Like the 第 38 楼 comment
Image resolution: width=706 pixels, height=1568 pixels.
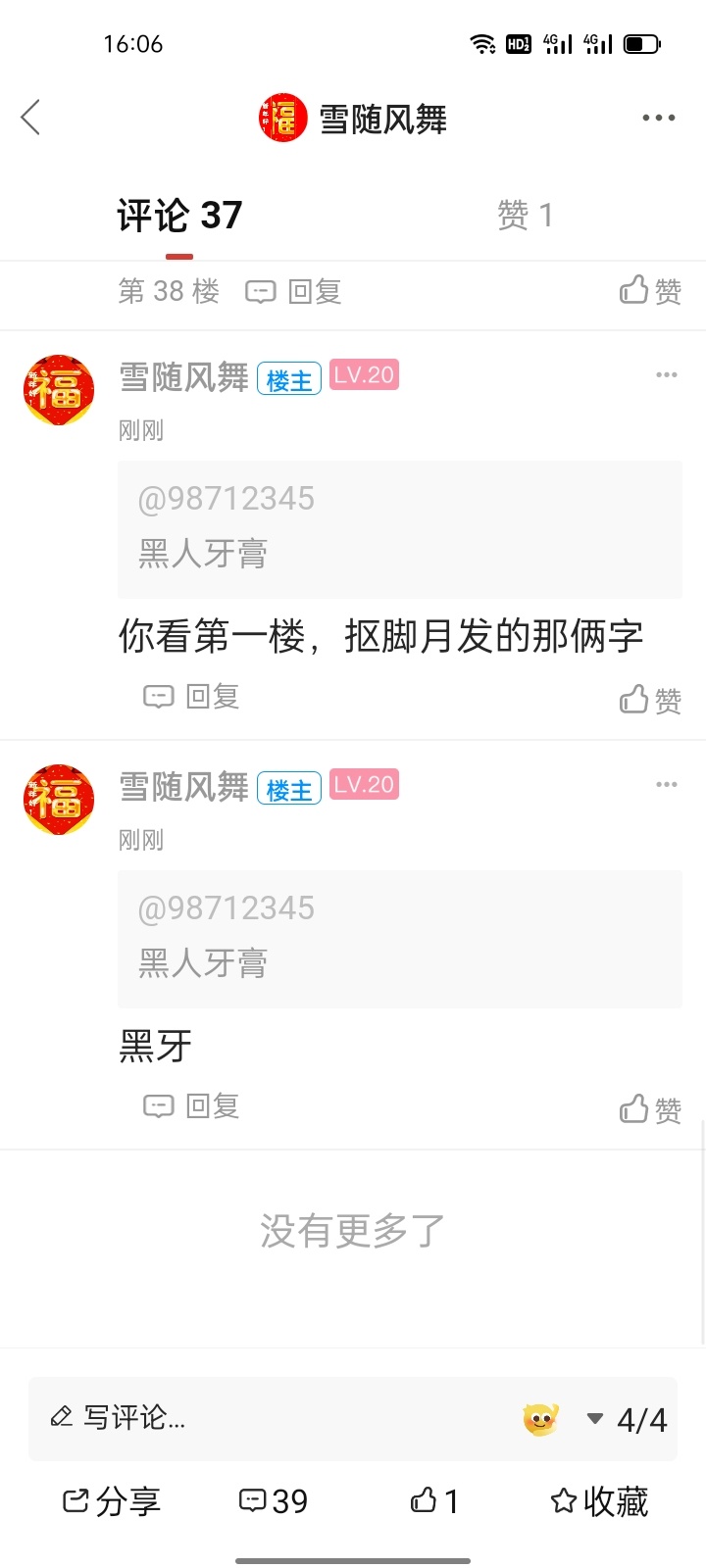coord(650,291)
